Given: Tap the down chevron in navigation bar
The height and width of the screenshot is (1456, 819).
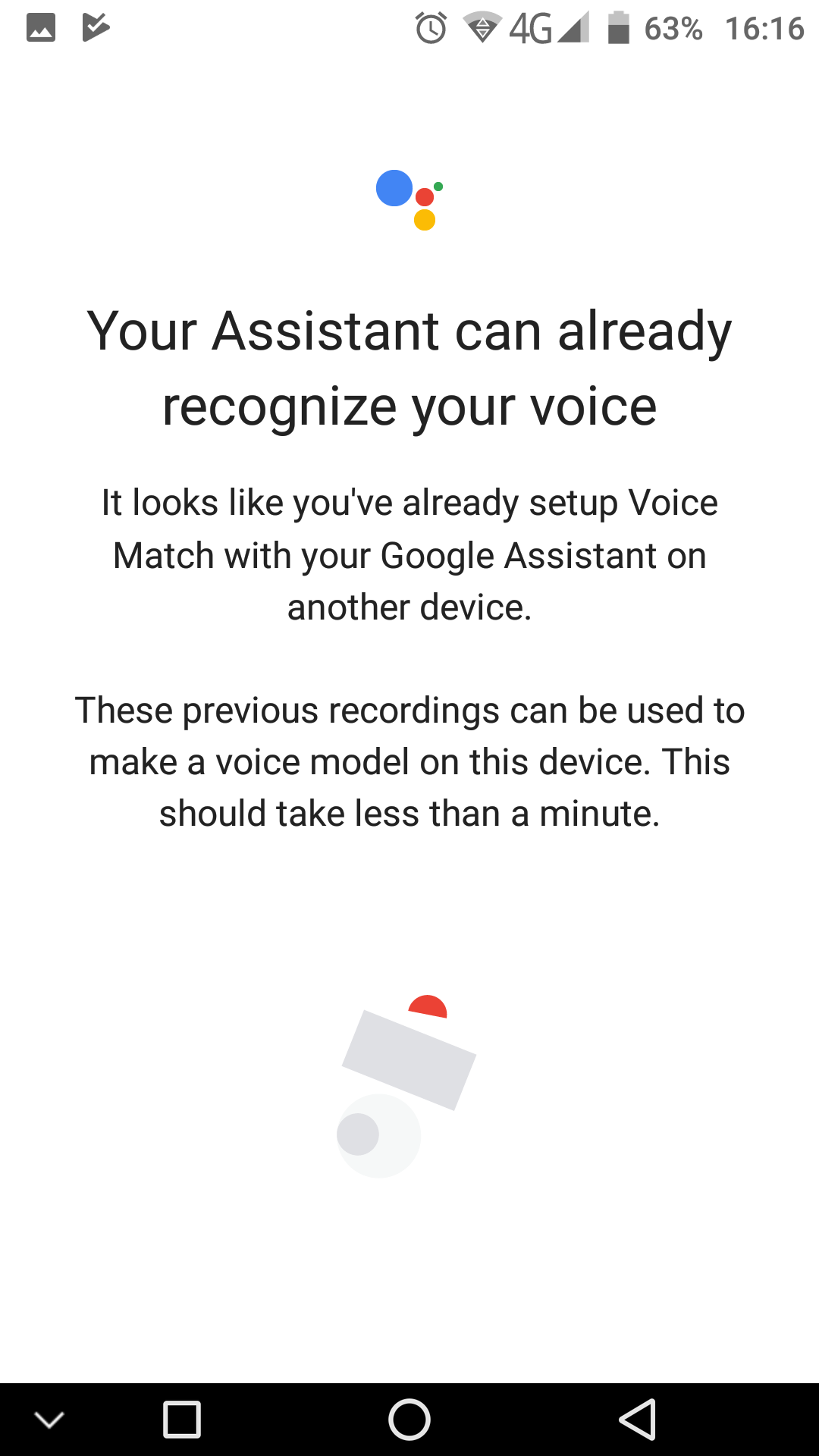Looking at the screenshot, I should point(49,1419).
